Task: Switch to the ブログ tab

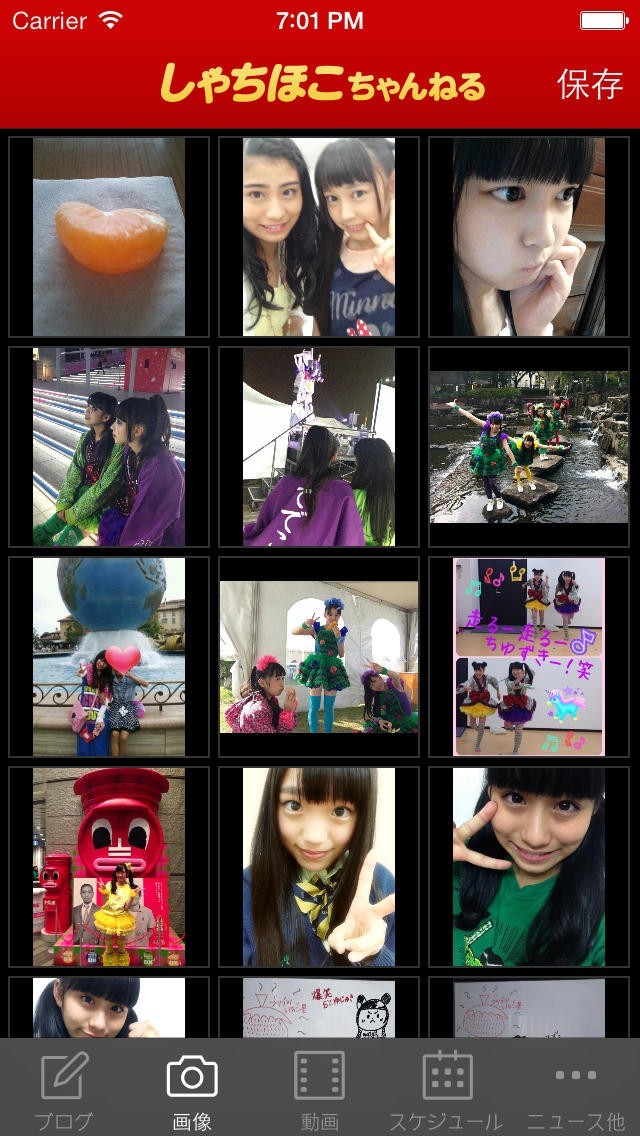Action: [x=64, y=1088]
